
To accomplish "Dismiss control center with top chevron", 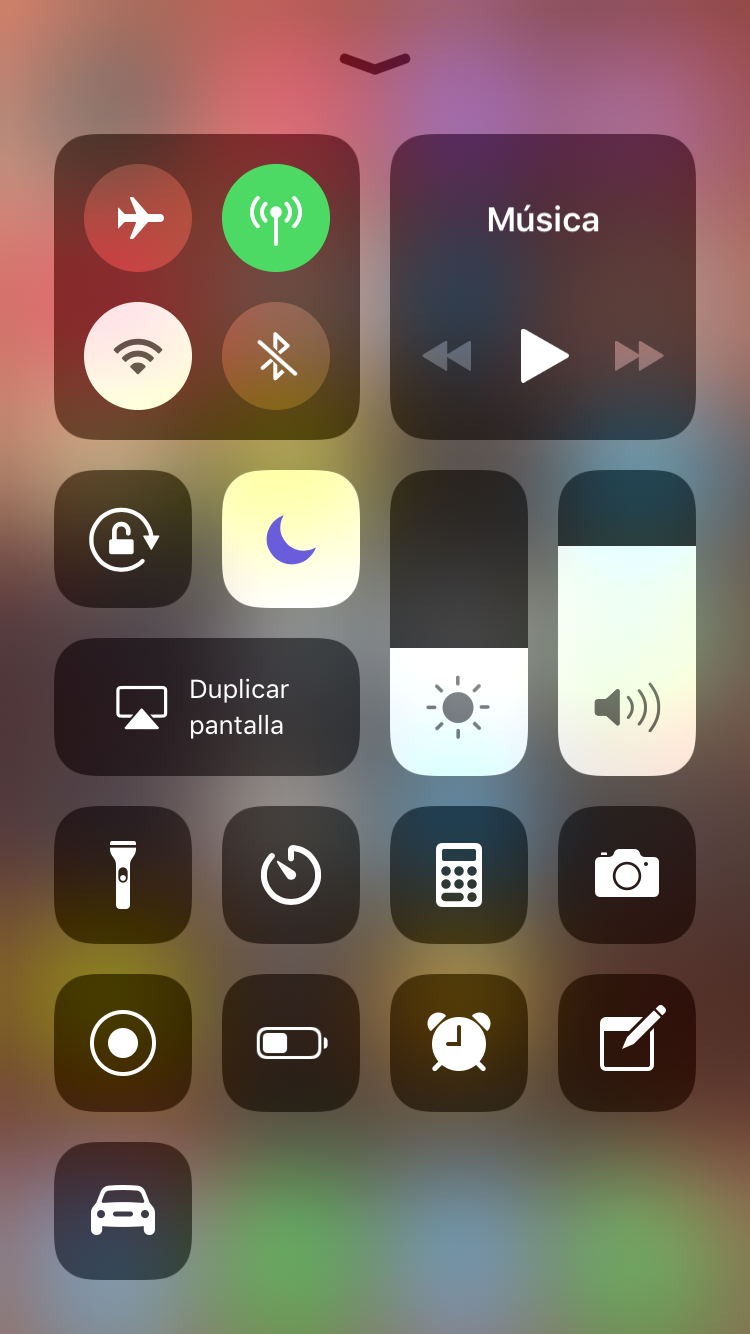I will 375,63.
